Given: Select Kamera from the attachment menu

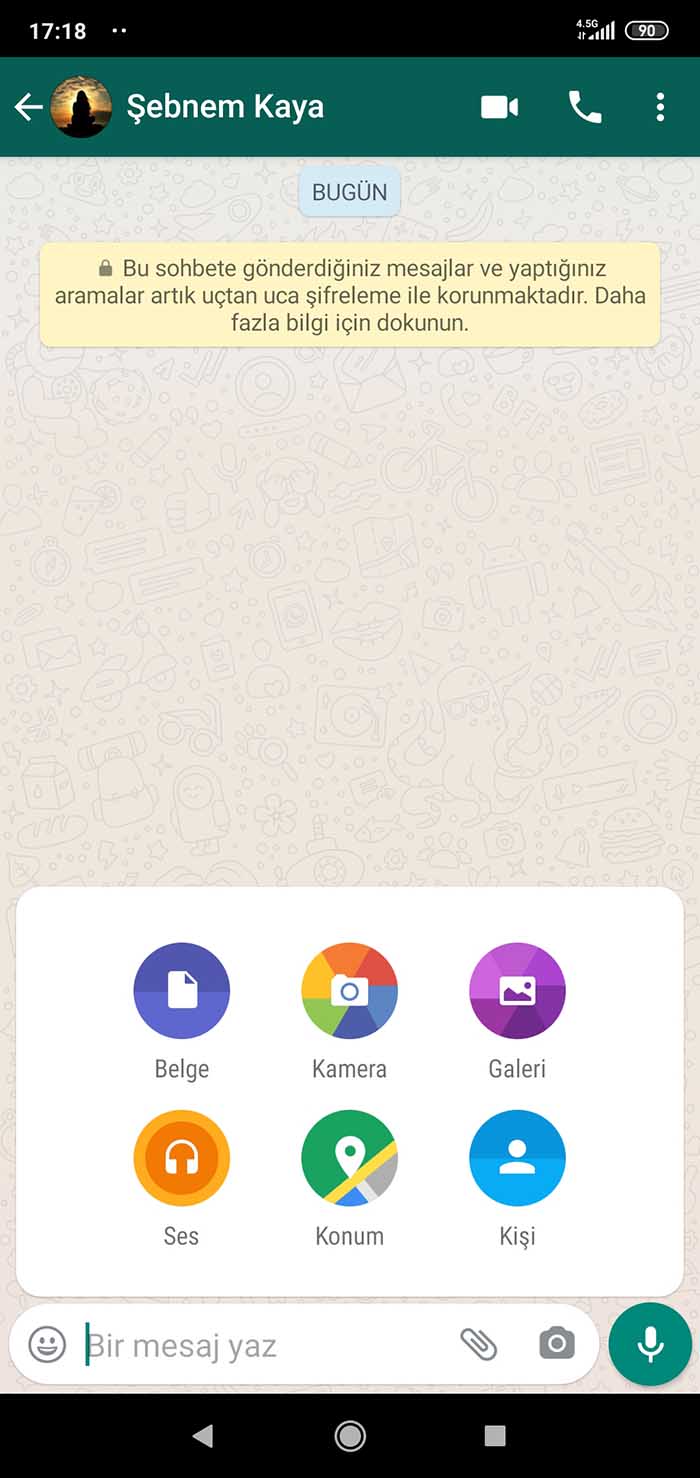Looking at the screenshot, I should point(350,991).
